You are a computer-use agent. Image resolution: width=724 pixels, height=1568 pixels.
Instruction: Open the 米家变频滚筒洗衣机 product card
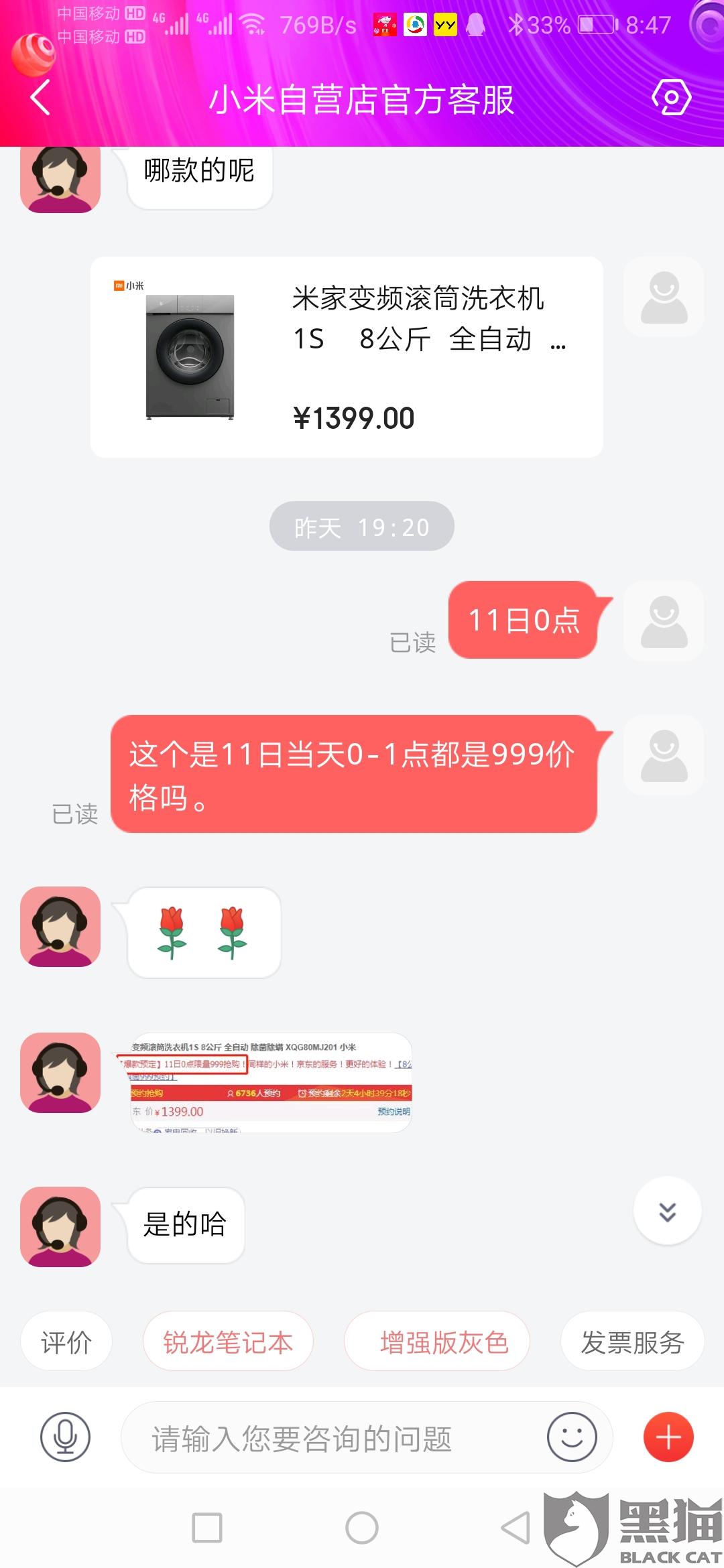(x=347, y=357)
